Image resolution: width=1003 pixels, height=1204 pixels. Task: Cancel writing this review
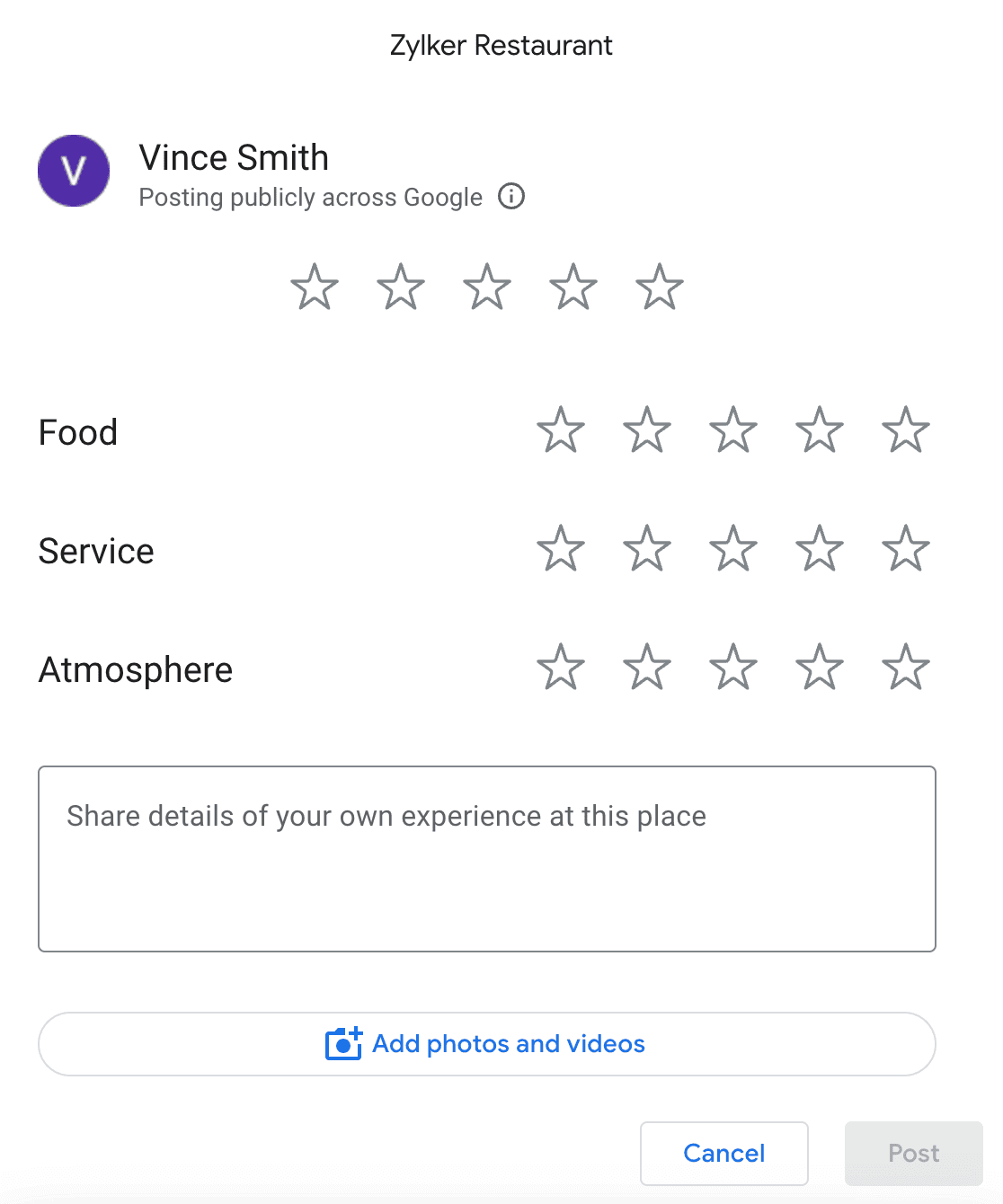724,1153
